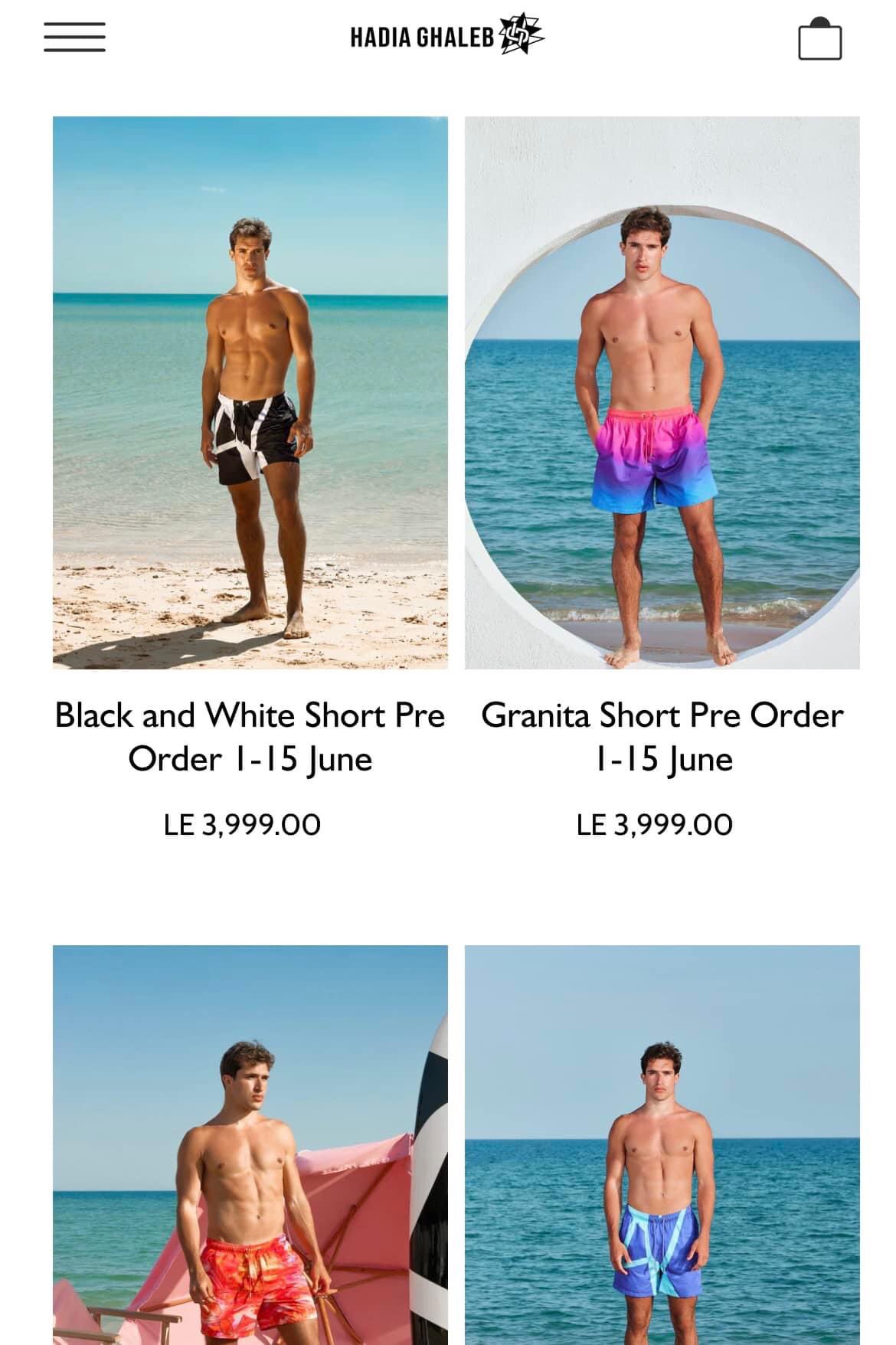
Task: Open the shopping bag
Action: point(819,39)
